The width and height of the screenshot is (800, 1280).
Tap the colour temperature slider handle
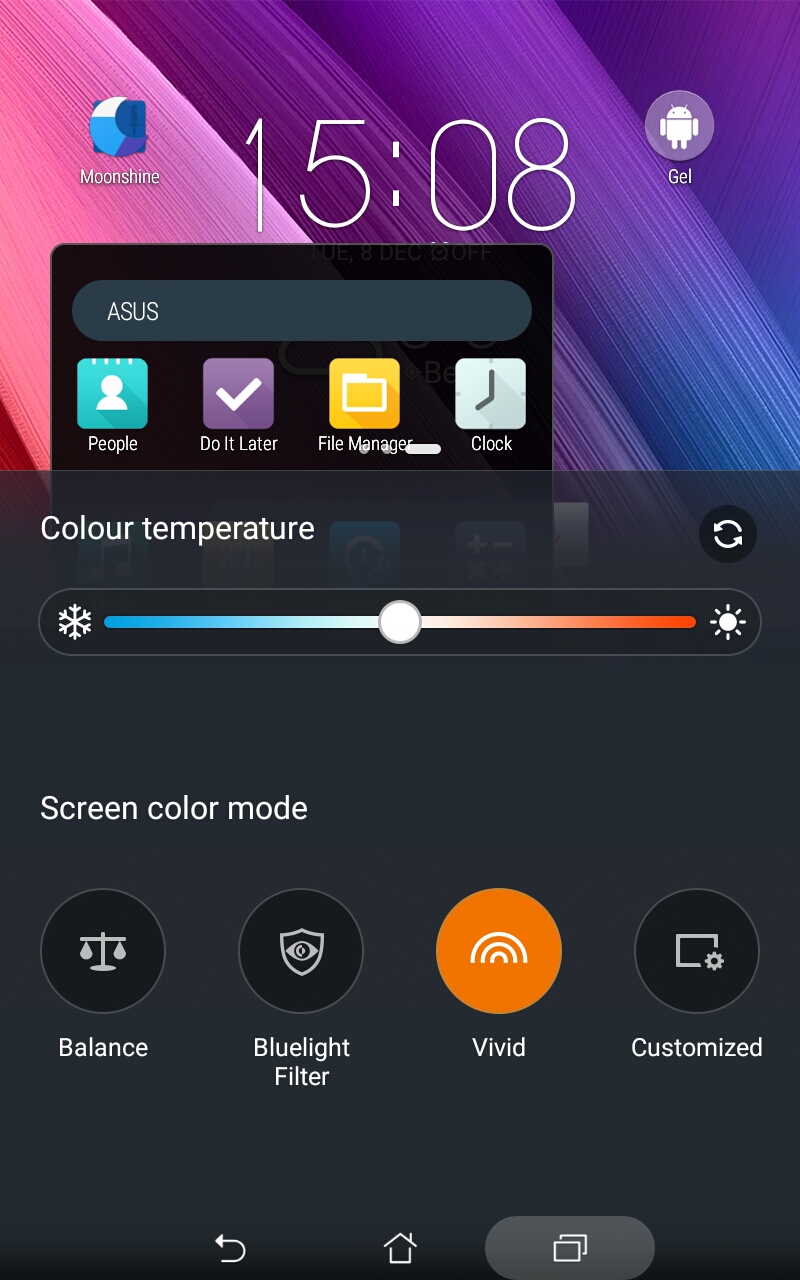pyautogui.click(x=400, y=622)
